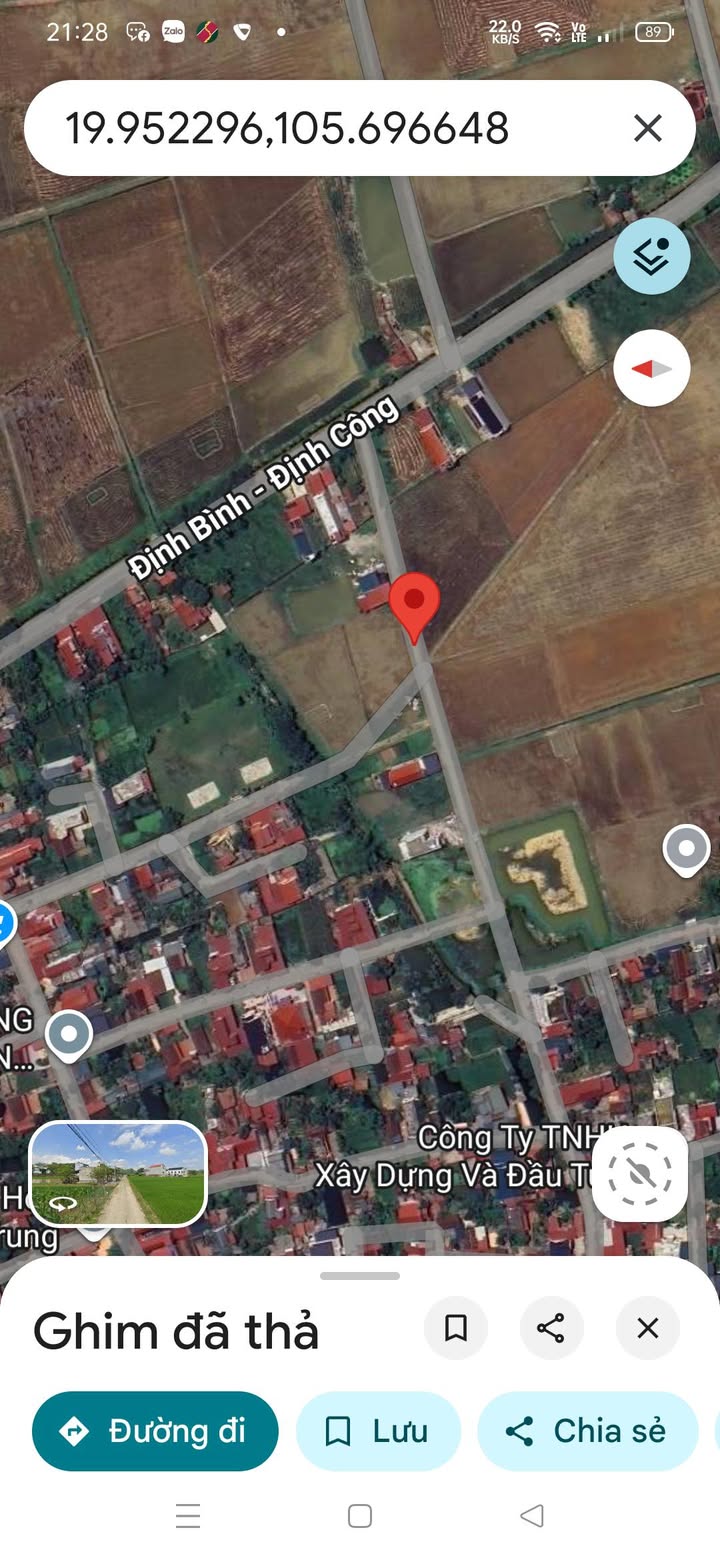The image size is (720, 1560).
Task: Open the map layers selector
Action: tap(652, 256)
